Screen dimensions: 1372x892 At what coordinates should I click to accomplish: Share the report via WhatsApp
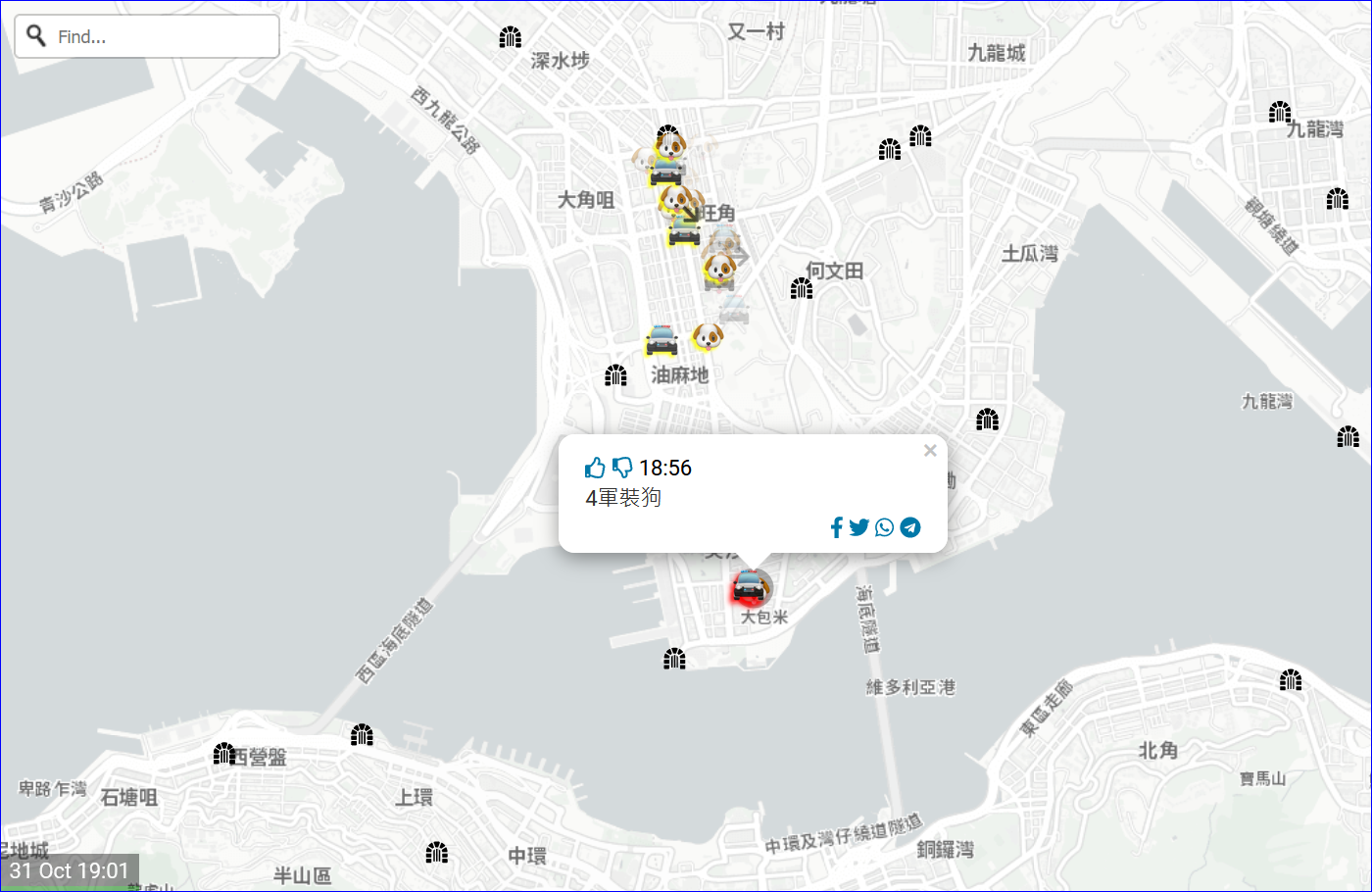tap(885, 527)
